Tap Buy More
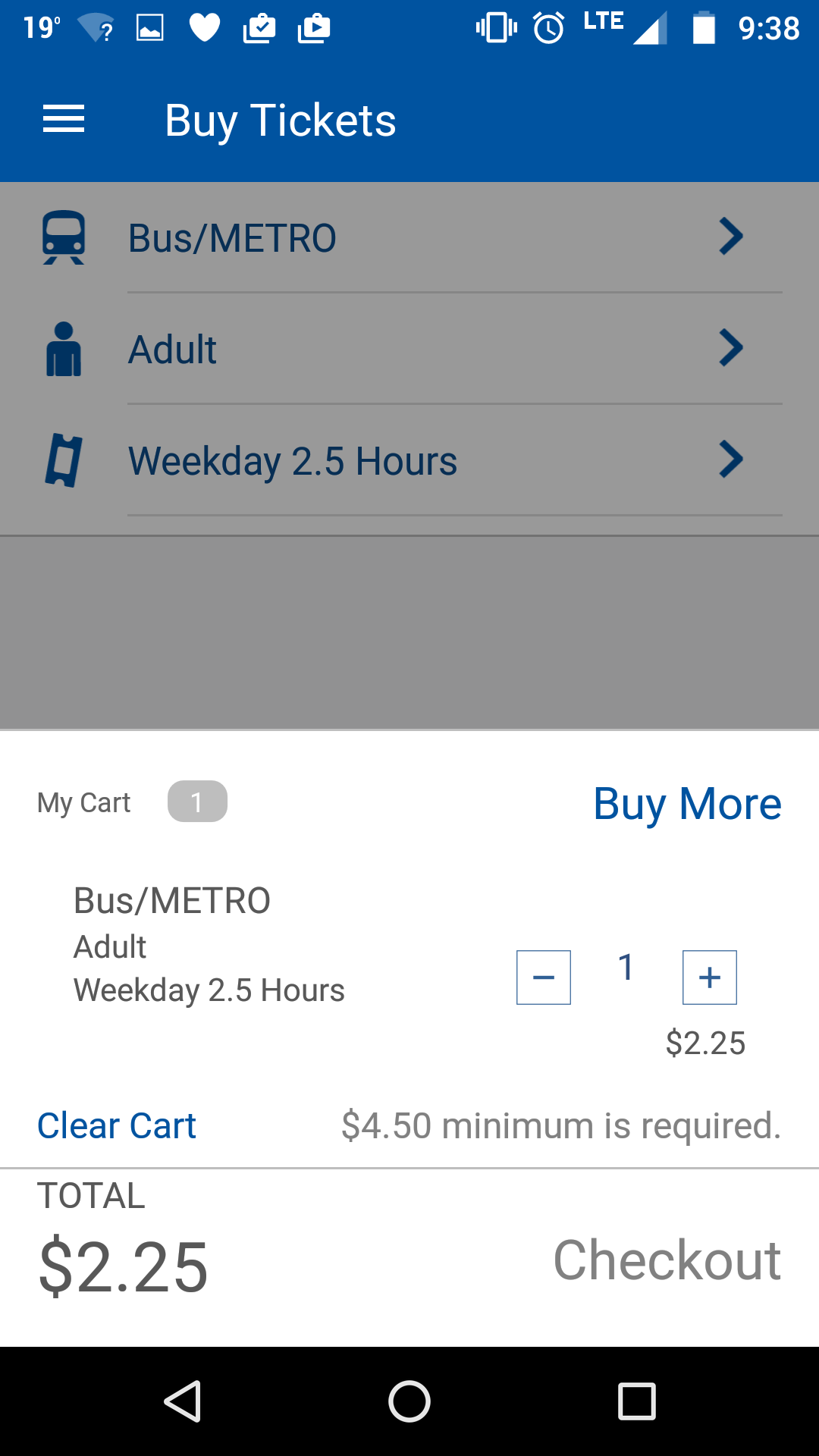The width and height of the screenshot is (819, 1456). (x=687, y=803)
